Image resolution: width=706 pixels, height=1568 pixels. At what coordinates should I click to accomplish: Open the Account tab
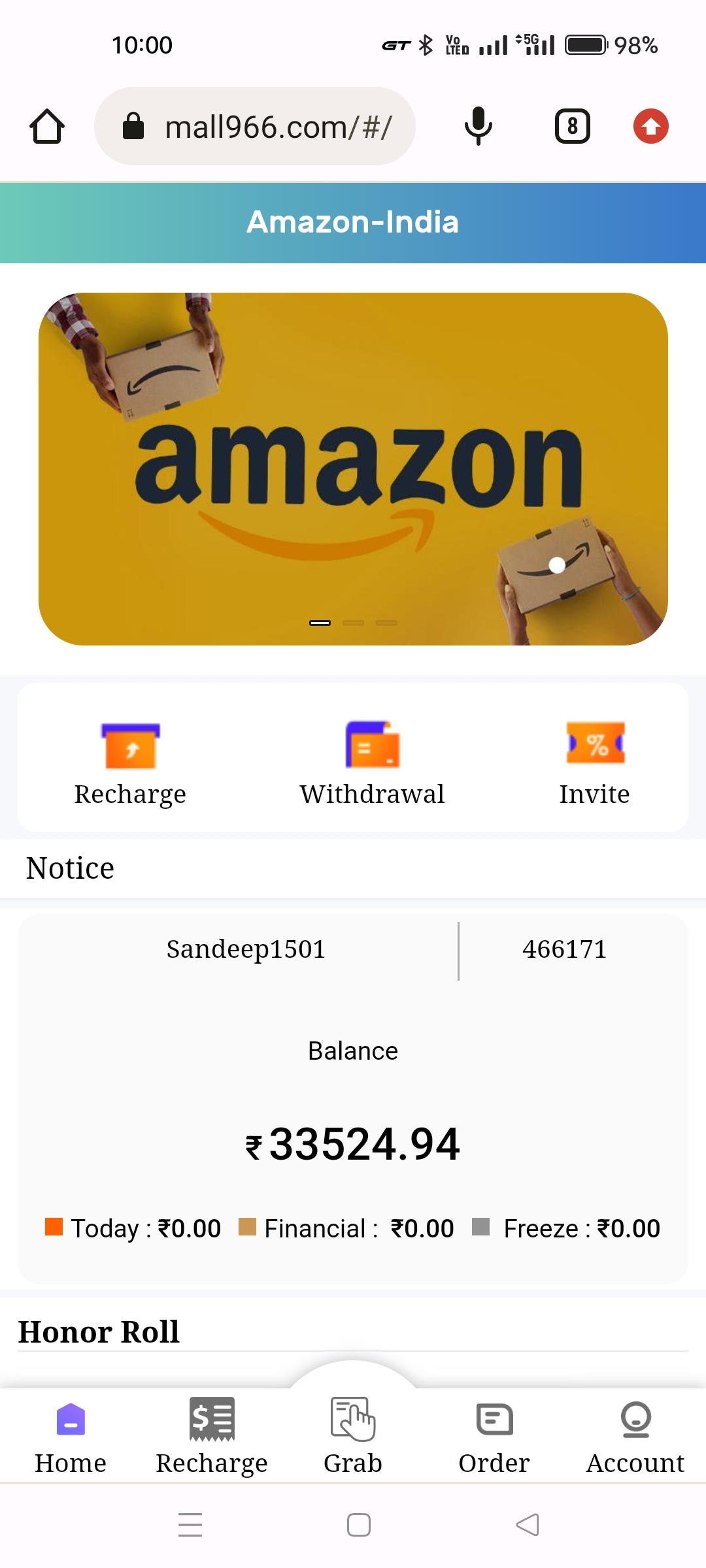click(x=635, y=1435)
